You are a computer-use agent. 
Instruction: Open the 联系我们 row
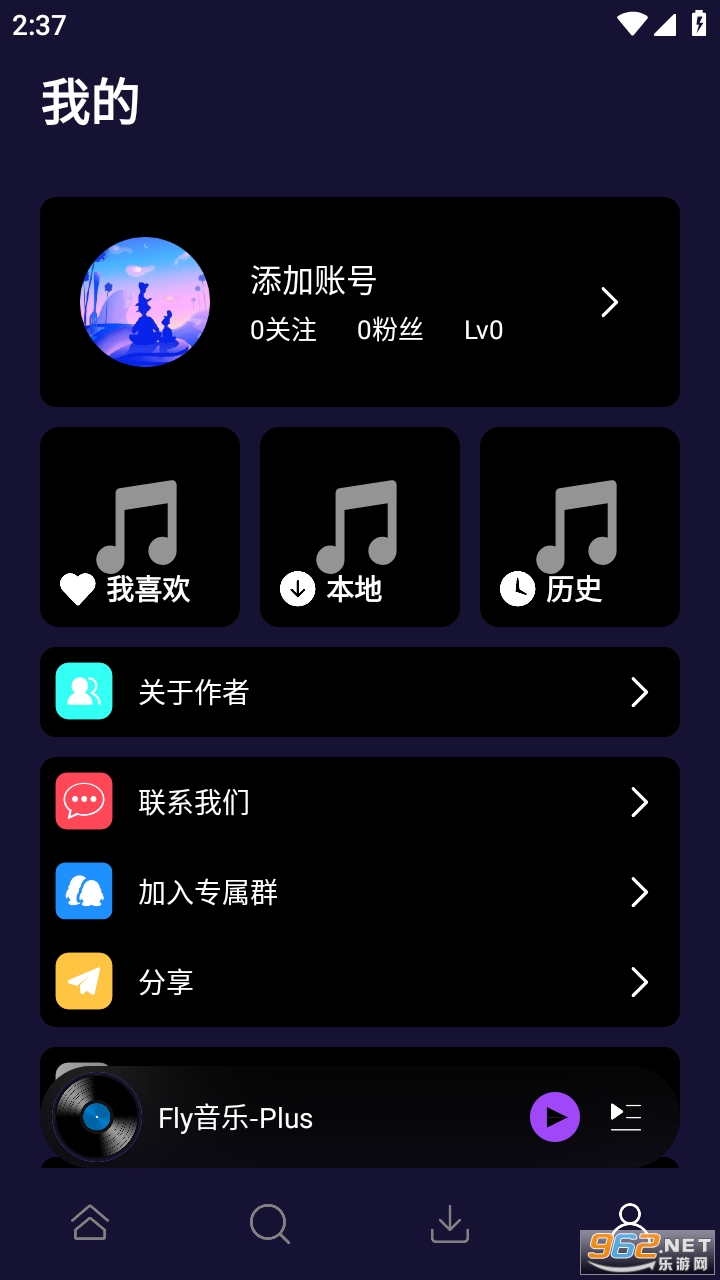pyautogui.click(x=360, y=802)
